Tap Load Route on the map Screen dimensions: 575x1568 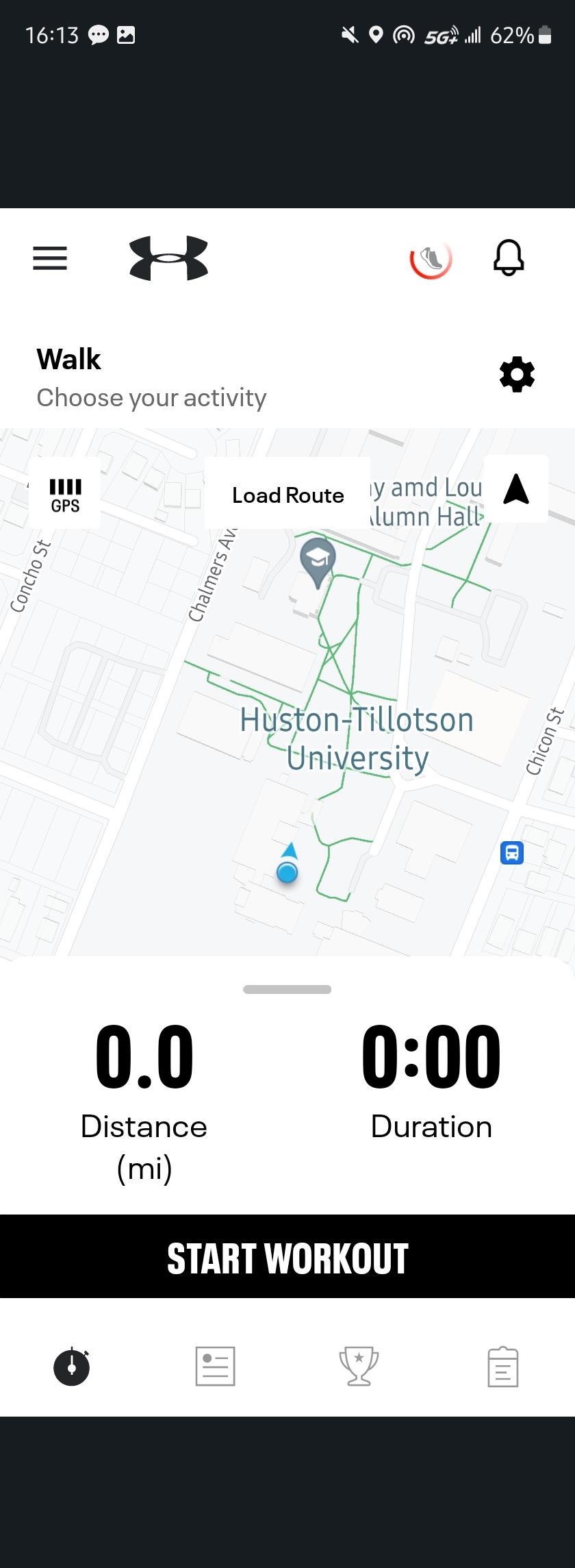[287, 495]
